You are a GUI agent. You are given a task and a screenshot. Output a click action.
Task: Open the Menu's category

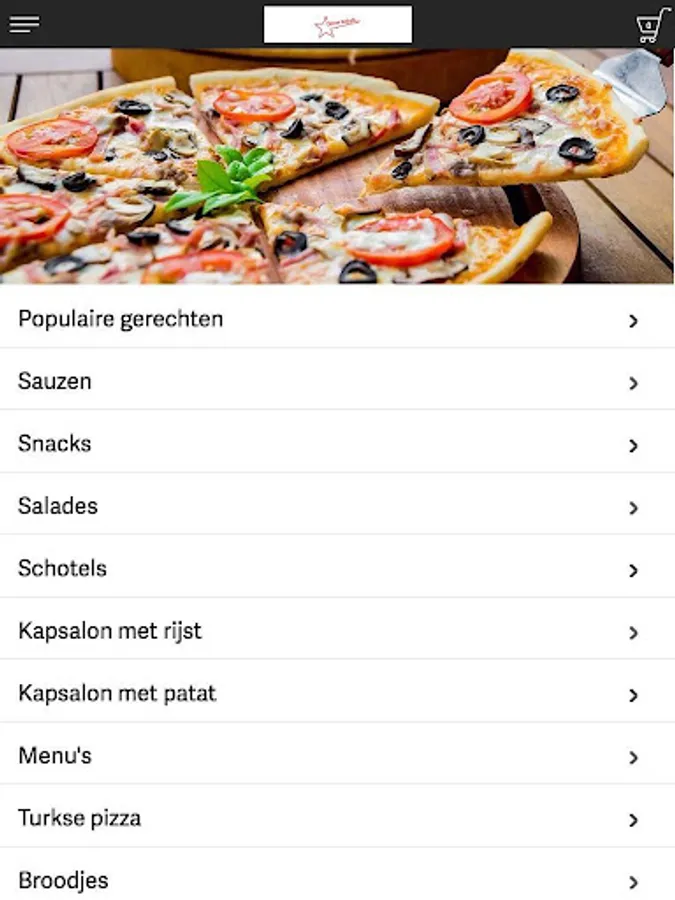337,756
